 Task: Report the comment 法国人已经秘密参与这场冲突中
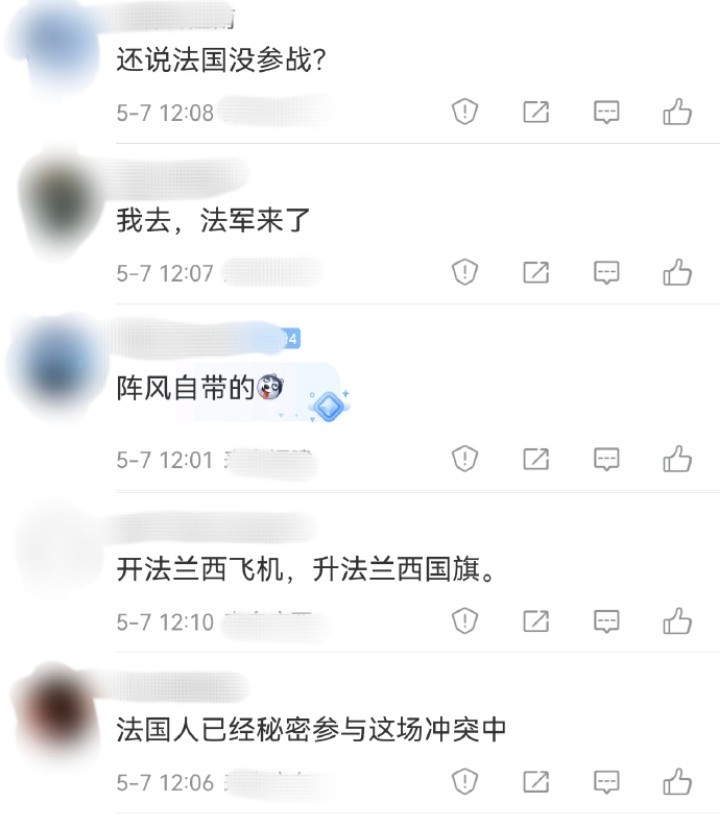[465, 781]
